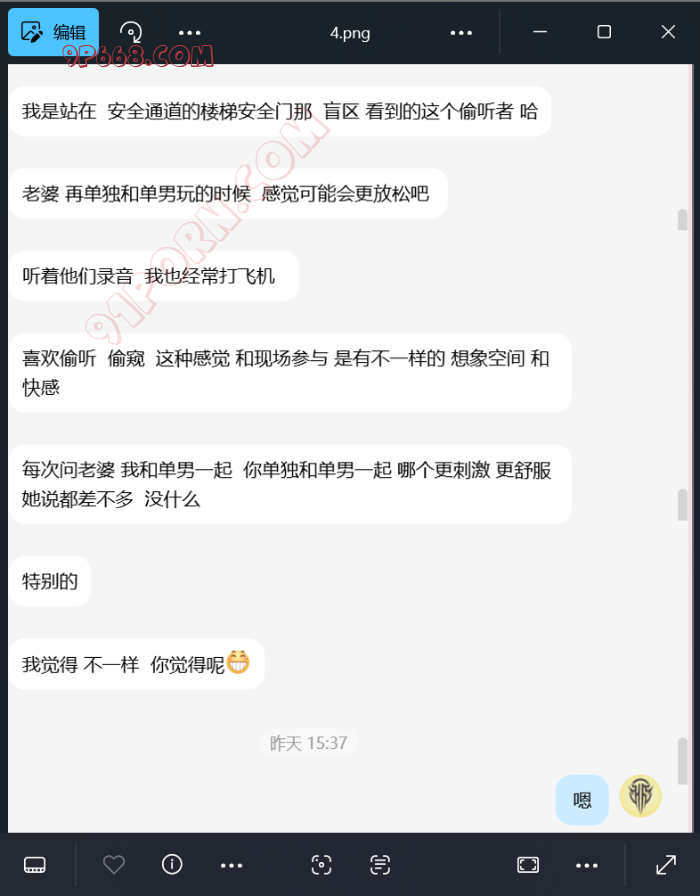Open zoom options menu beside fit icon
The width and height of the screenshot is (700, 896).
tap(587, 865)
